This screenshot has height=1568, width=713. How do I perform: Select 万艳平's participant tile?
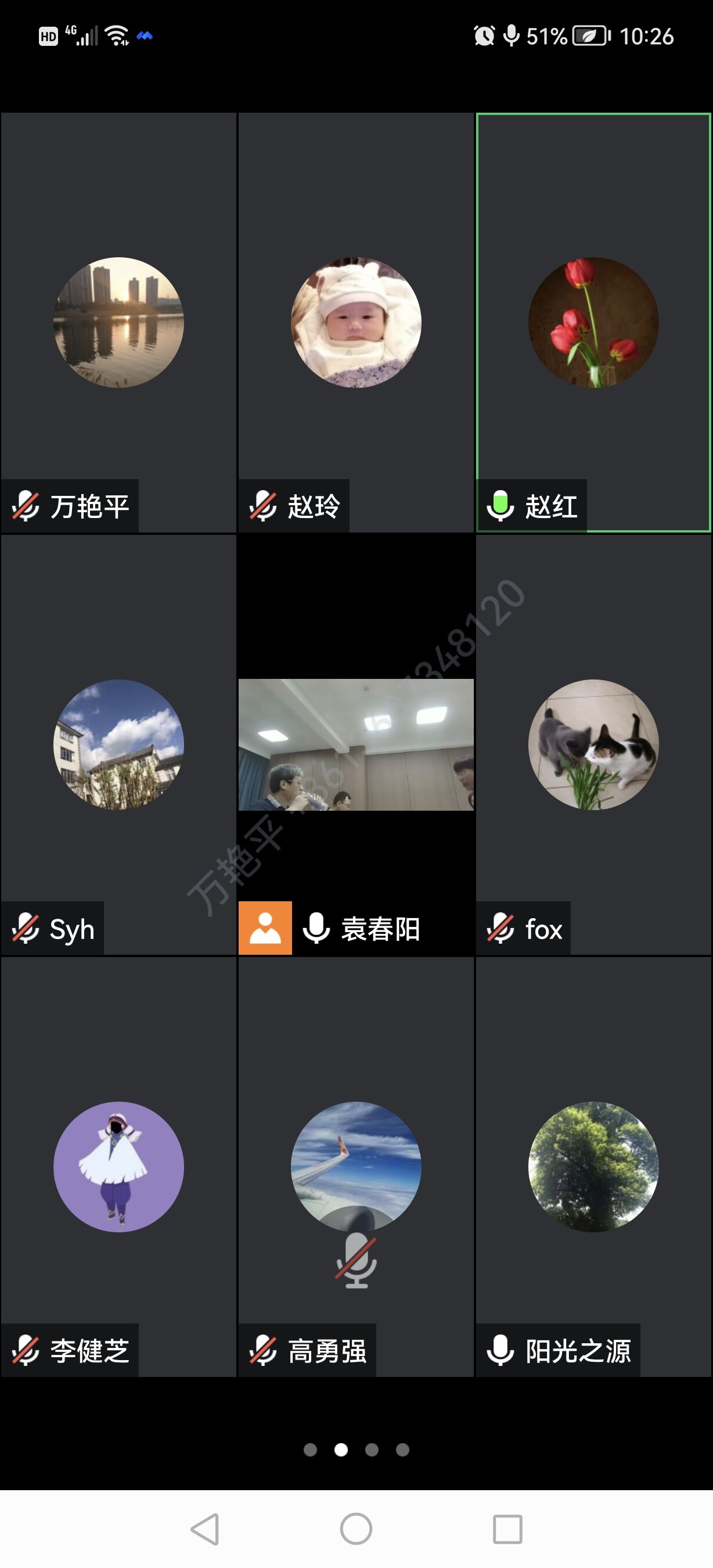point(118,323)
